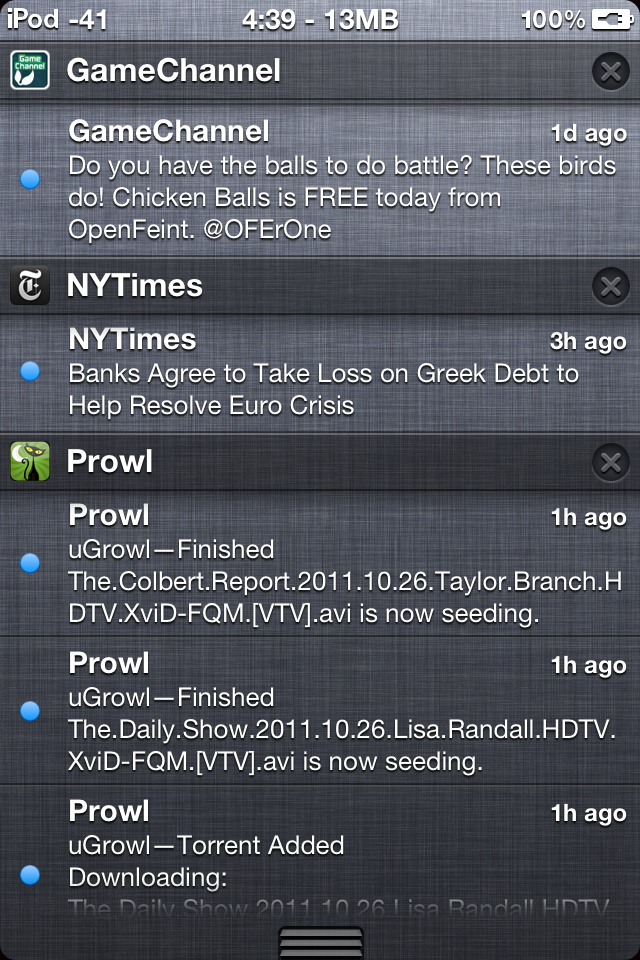Screen dimensions: 640x960
Task: Dismiss the NYTimes notification group
Action: pos(610,286)
